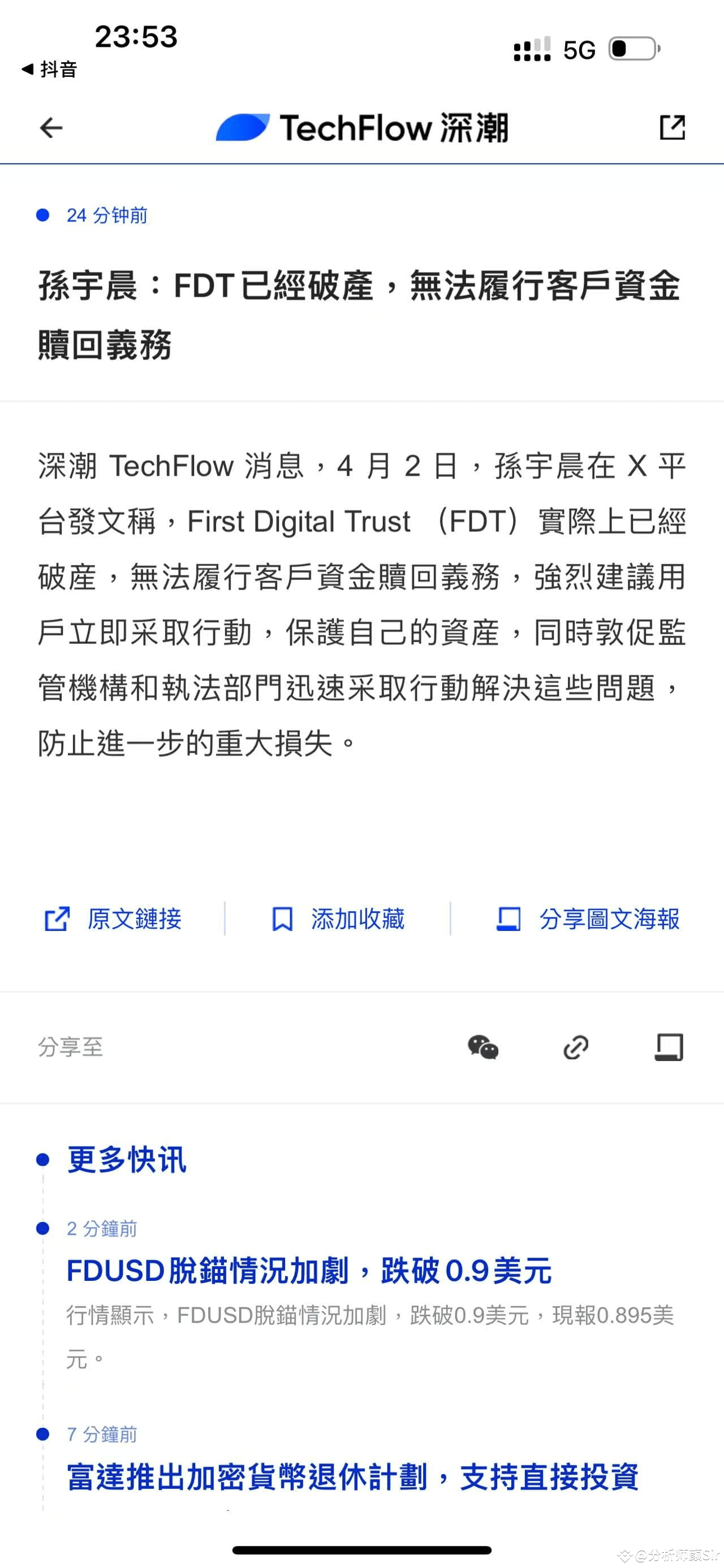
Task: Tap the 原文鏈接 external link icon
Action: tap(55, 920)
